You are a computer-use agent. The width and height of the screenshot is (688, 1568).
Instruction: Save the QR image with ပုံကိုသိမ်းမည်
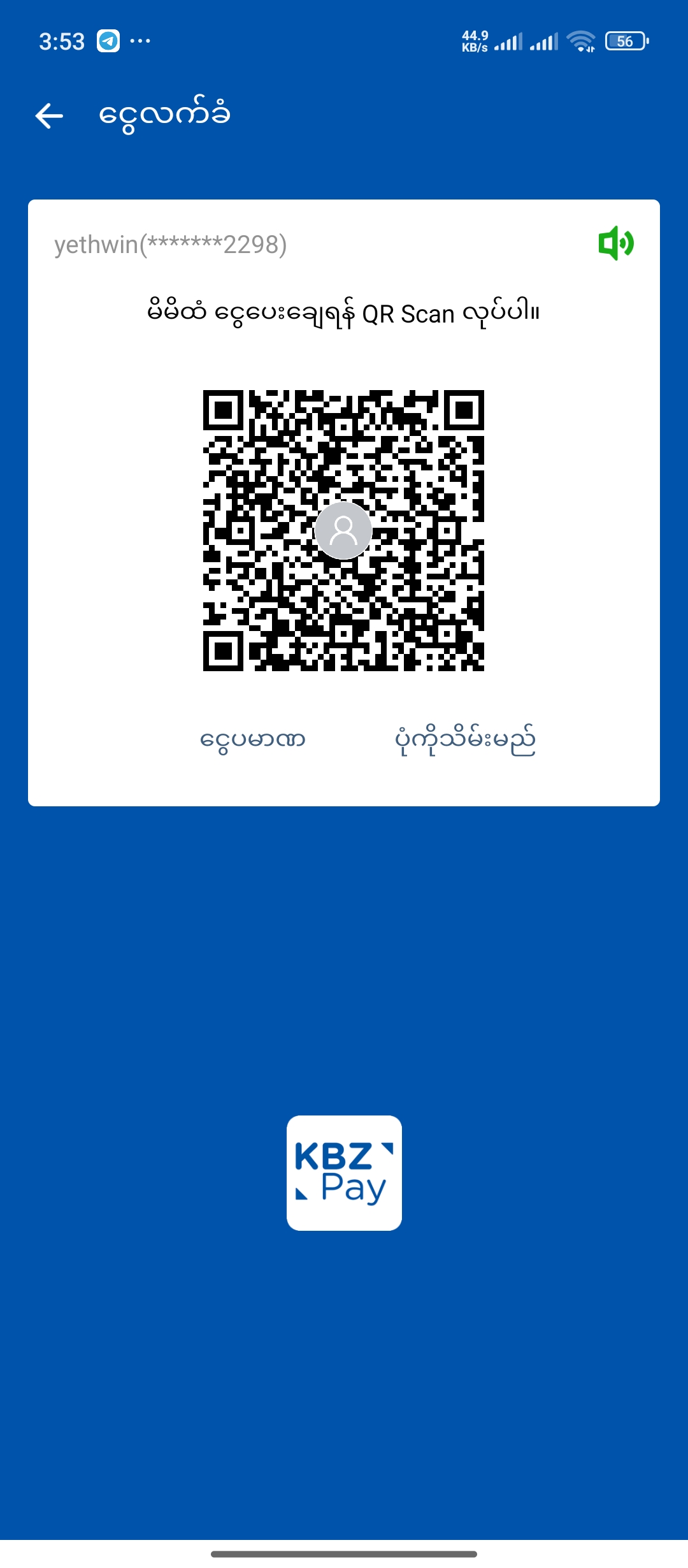point(465,740)
